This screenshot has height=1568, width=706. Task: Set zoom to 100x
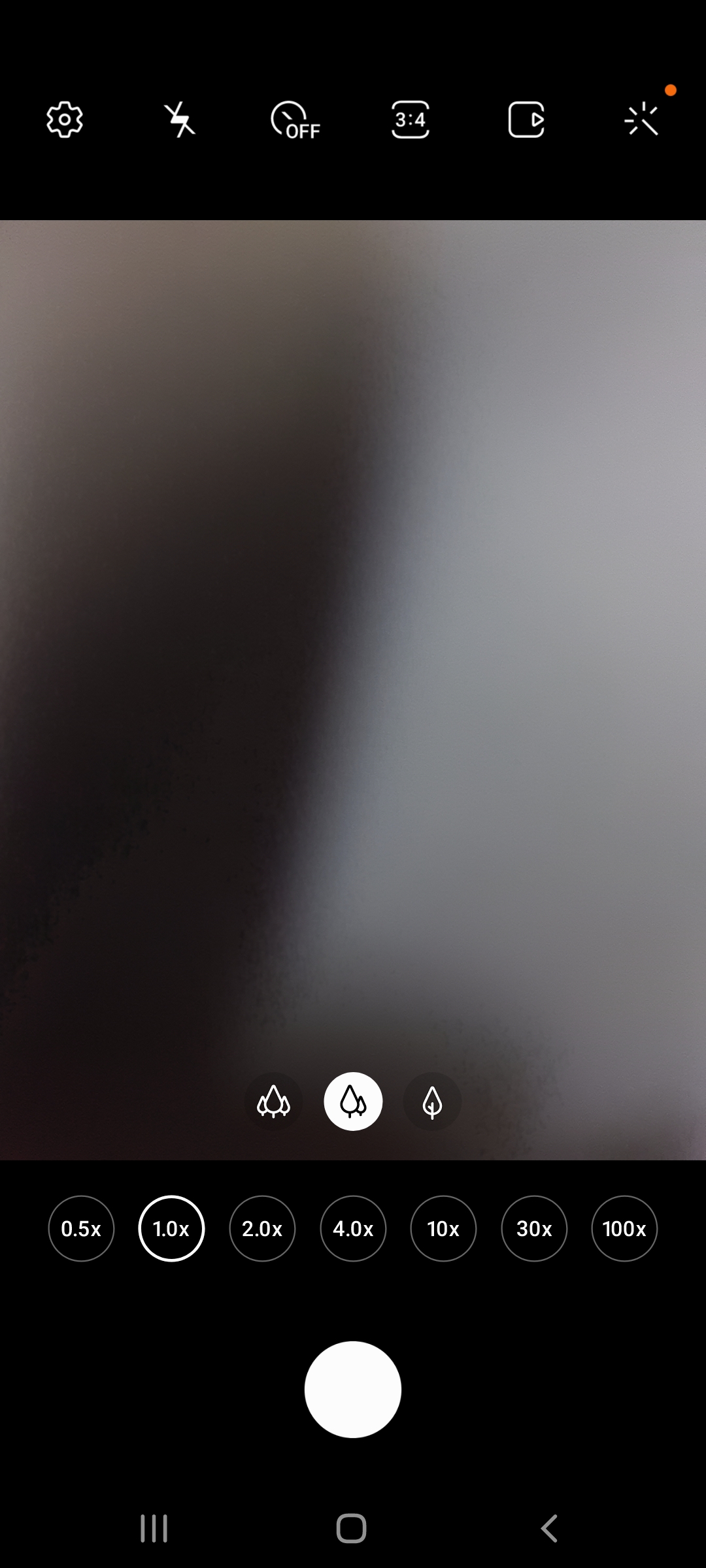point(624,1229)
